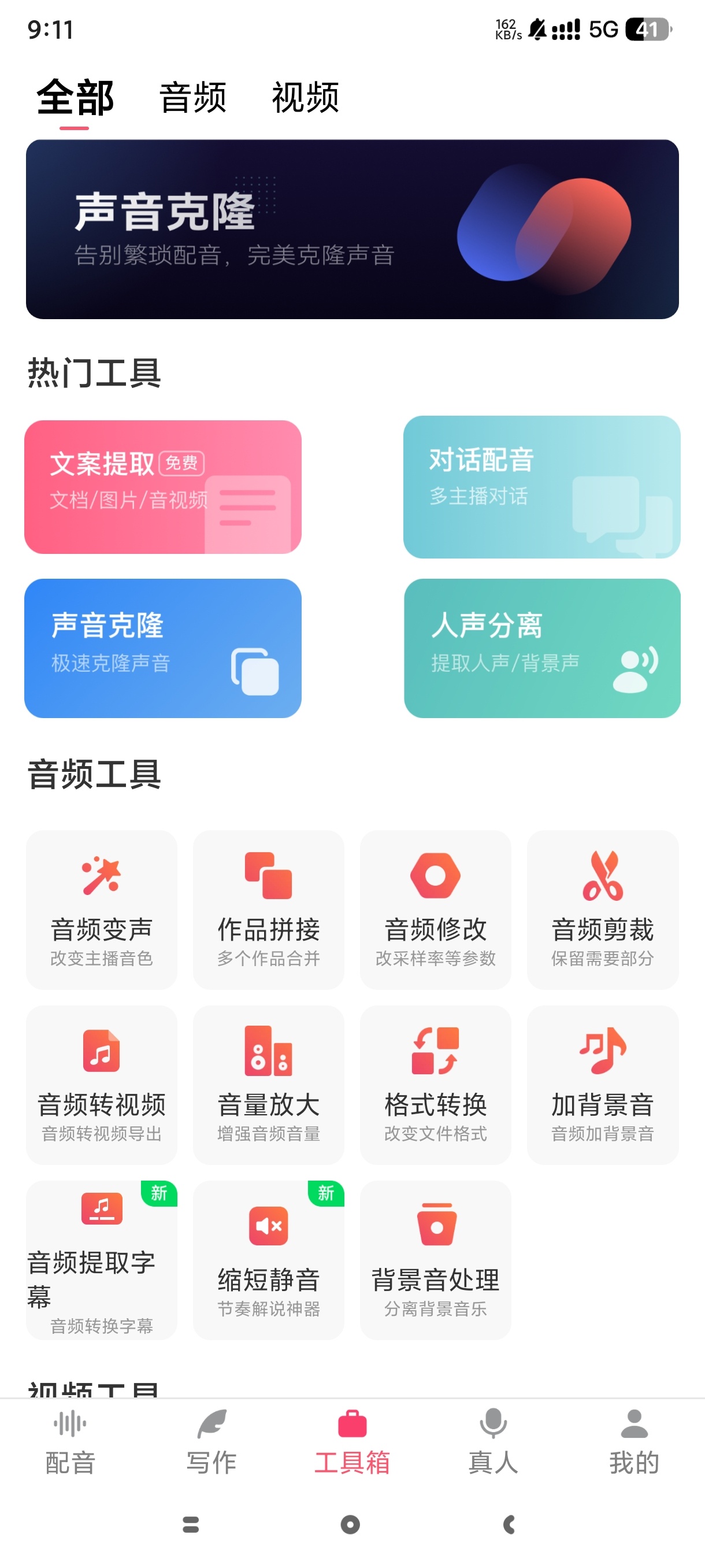This screenshot has width=705, height=1568.
Task: Tap the 加背景音 tool
Action: coord(602,1084)
